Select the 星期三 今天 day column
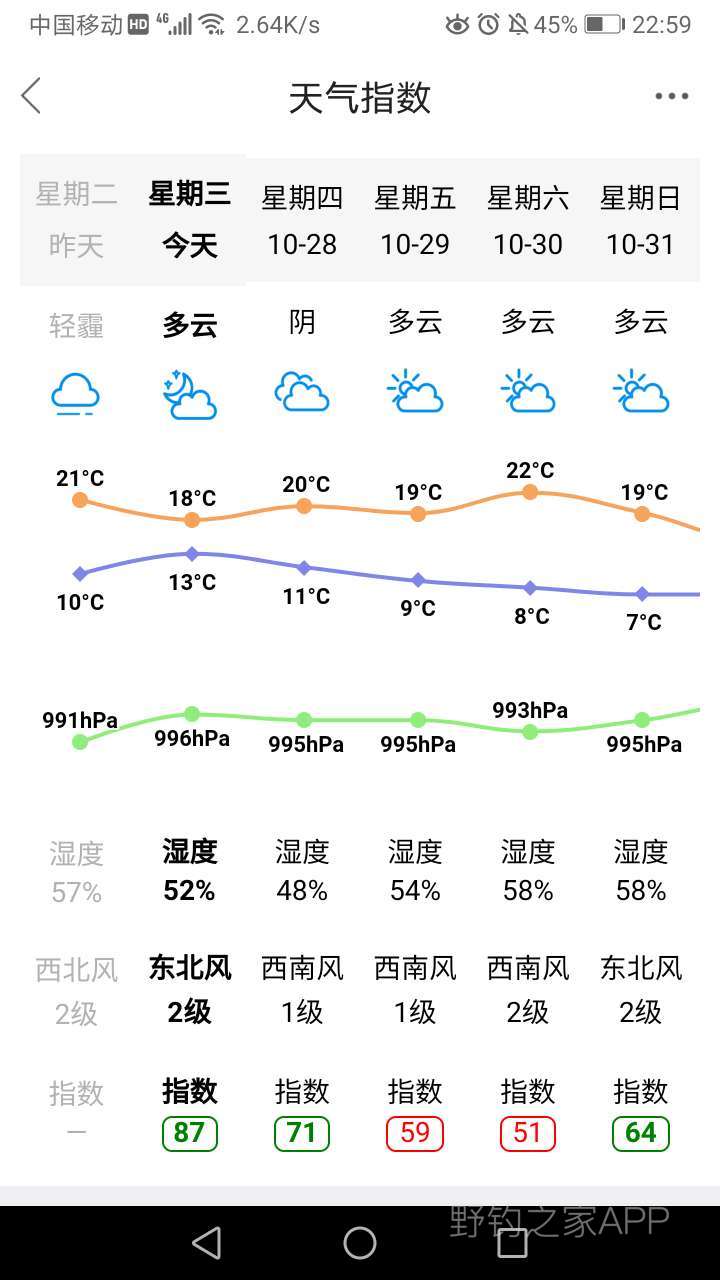This screenshot has width=720, height=1280. [190, 220]
